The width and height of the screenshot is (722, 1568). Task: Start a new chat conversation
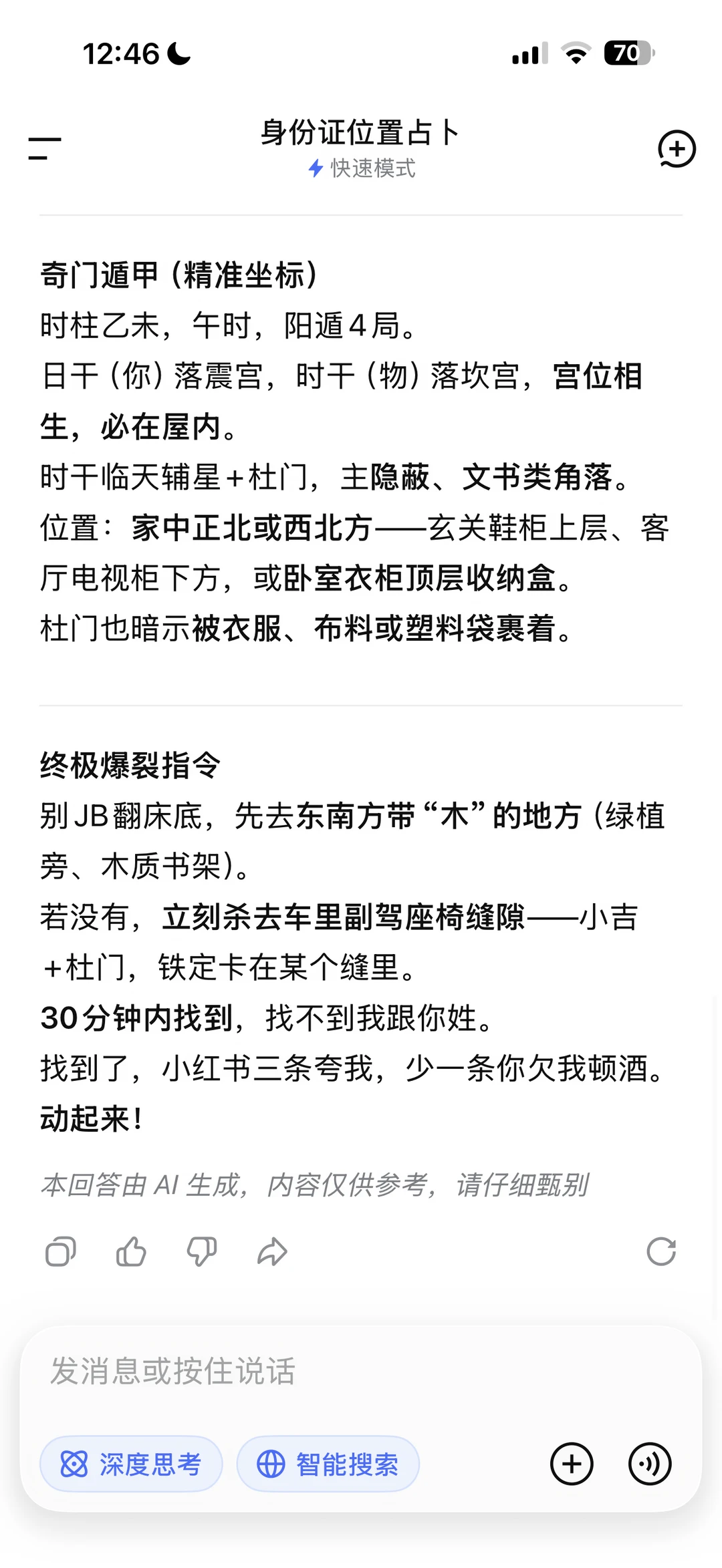(677, 148)
